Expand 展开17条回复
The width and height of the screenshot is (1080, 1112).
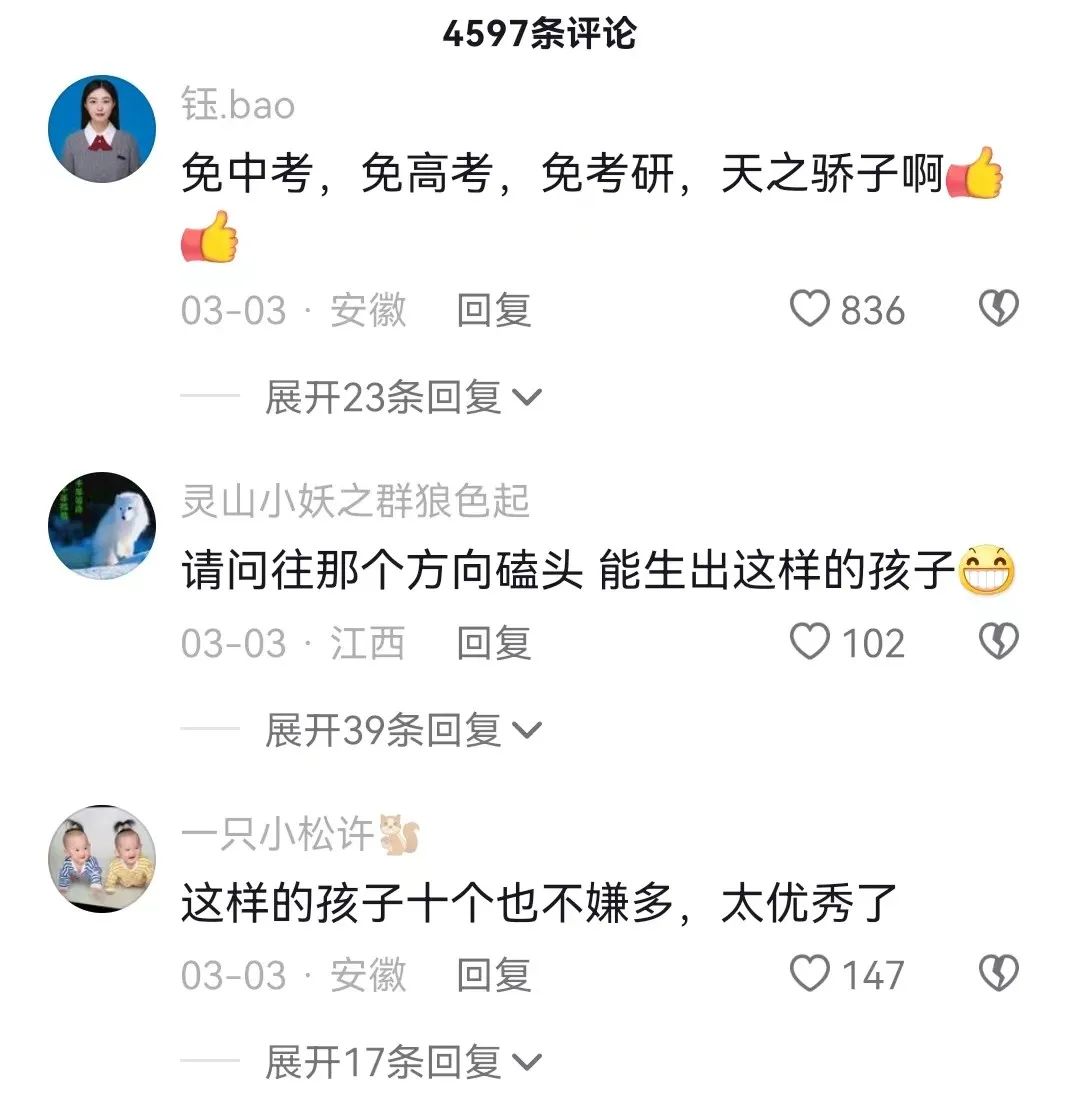coord(402,1062)
